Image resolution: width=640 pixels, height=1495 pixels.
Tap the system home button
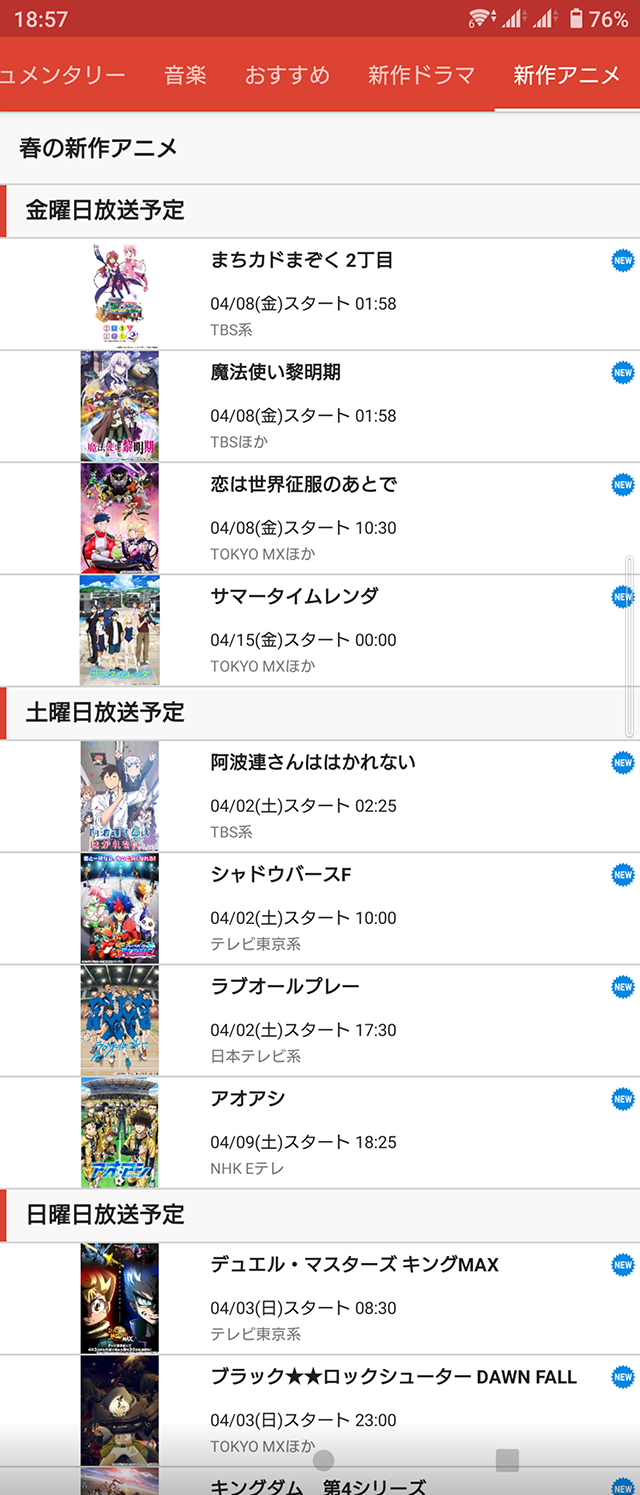pos(323,1461)
